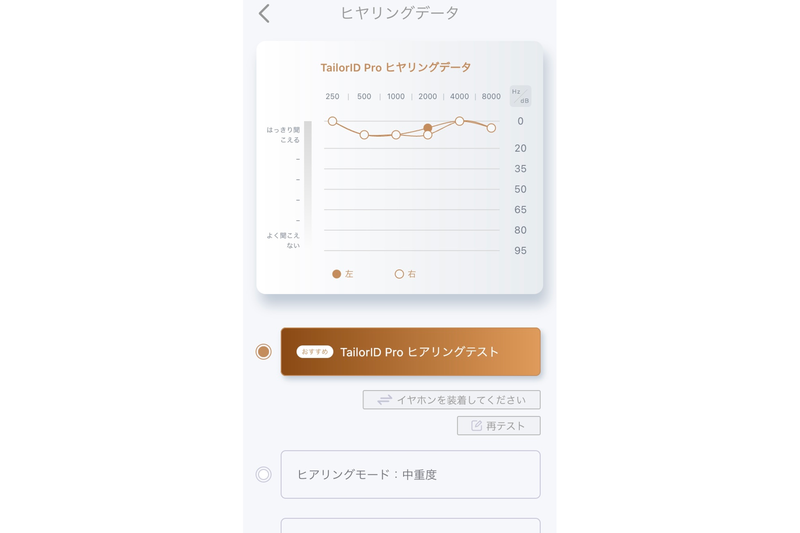The width and height of the screenshot is (800, 533).
Task: Tap the イヤホンを装着してください button
Action: pos(451,400)
